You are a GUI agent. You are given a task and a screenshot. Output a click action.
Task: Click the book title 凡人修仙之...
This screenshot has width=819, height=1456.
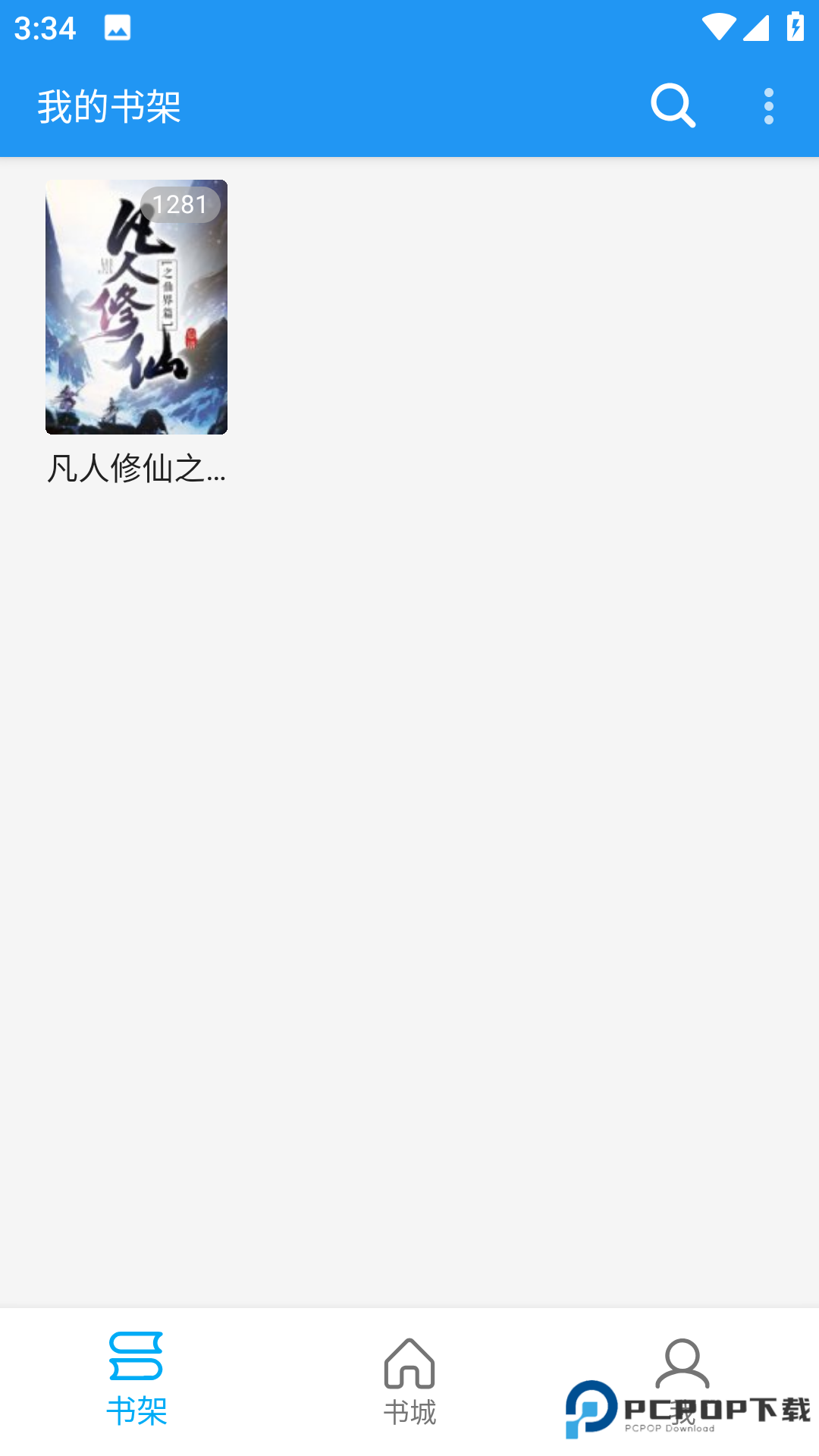click(136, 470)
